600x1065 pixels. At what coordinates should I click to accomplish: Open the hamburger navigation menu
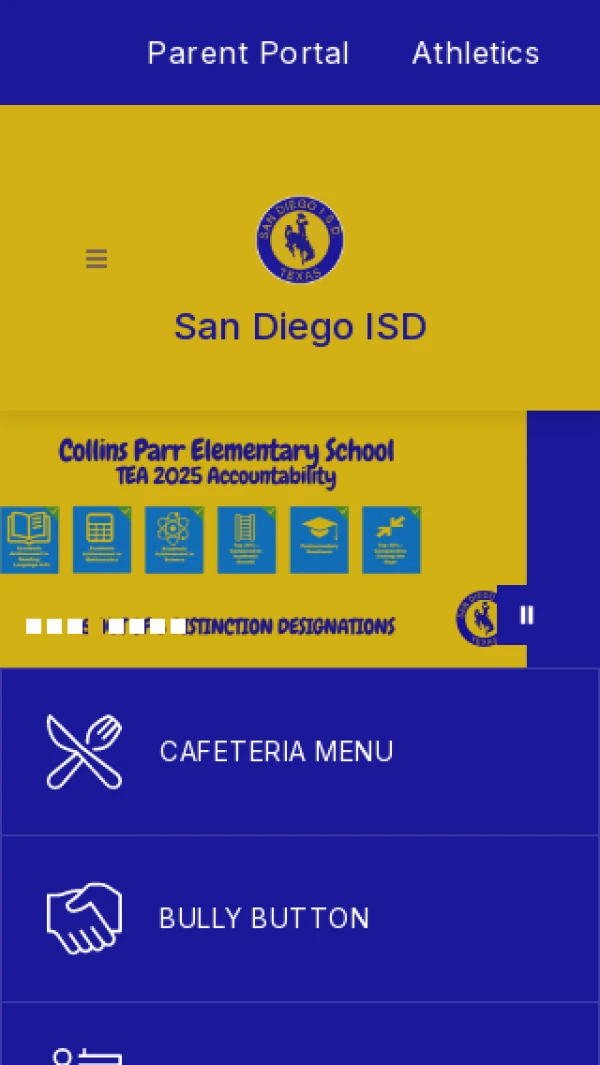(x=96, y=259)
